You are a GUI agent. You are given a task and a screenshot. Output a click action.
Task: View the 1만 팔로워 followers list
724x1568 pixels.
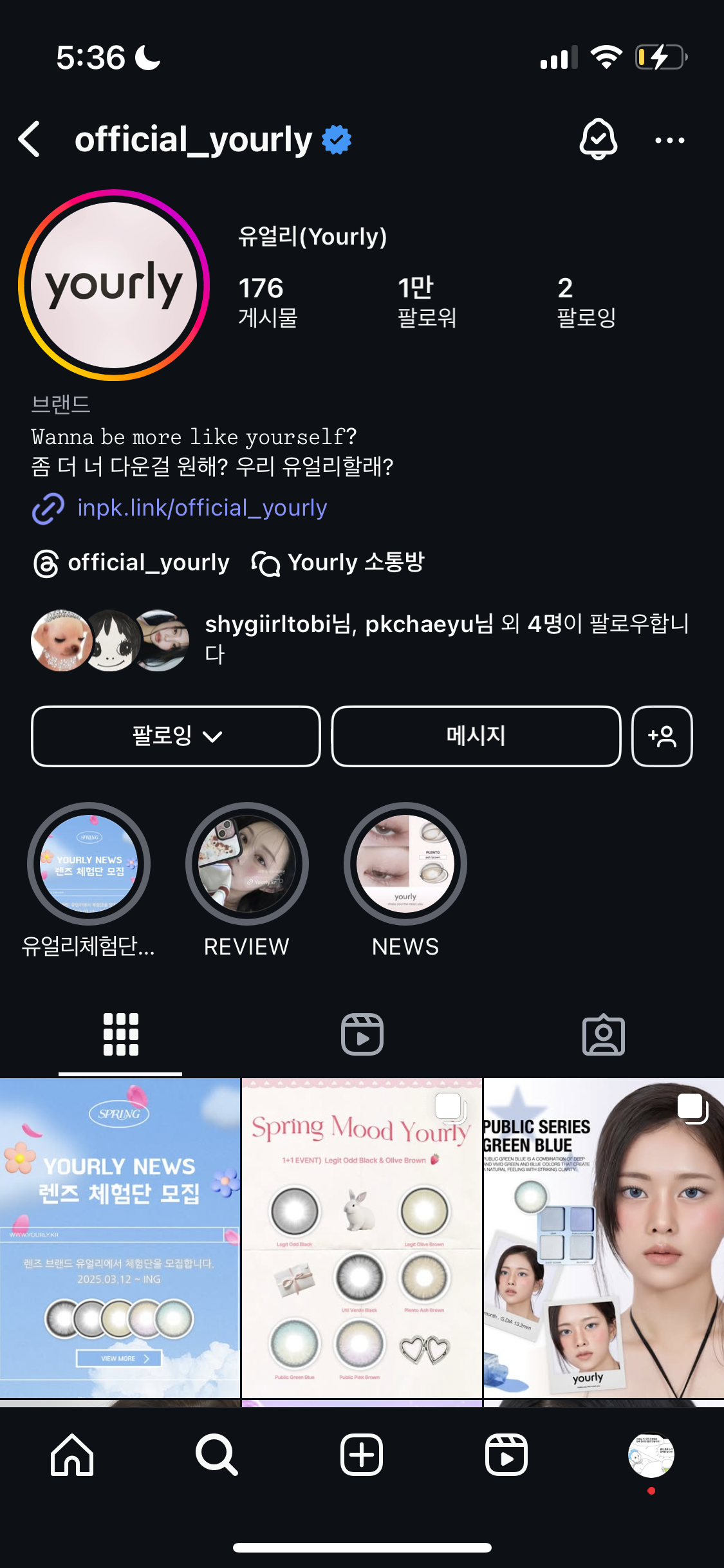(426, 301)
